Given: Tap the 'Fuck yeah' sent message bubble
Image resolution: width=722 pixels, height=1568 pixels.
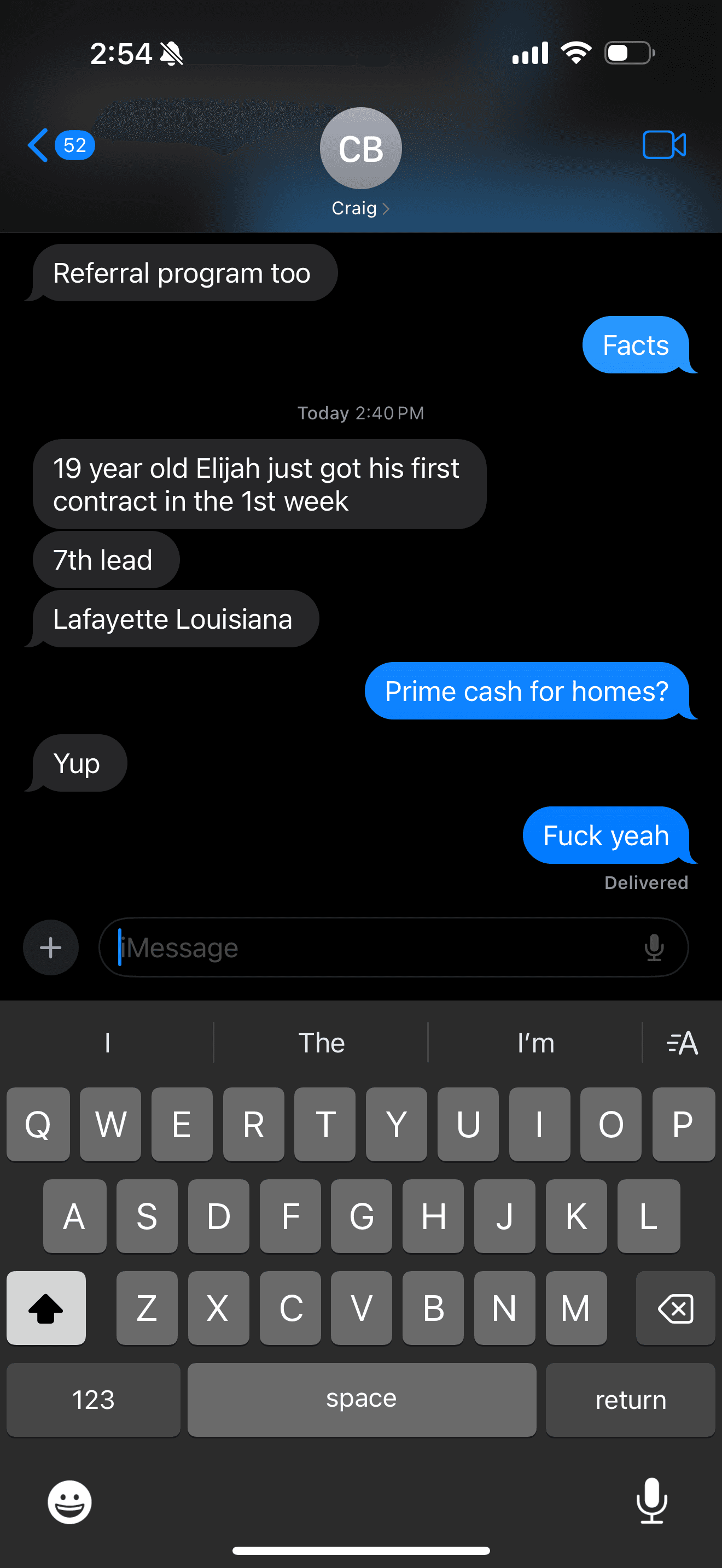Looking at the screenshot, I should (605, 835).
